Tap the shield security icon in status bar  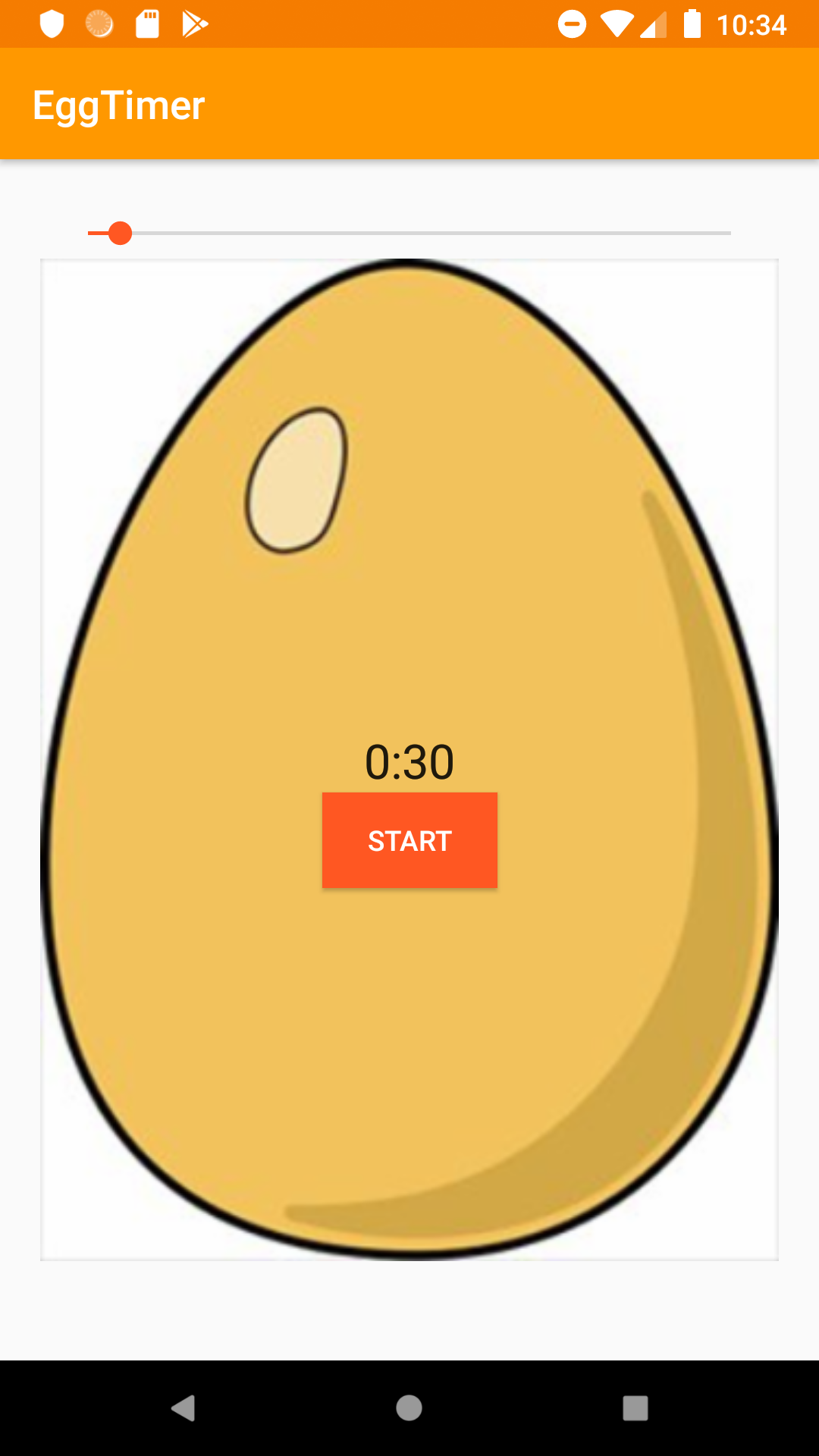pos(52,23)
